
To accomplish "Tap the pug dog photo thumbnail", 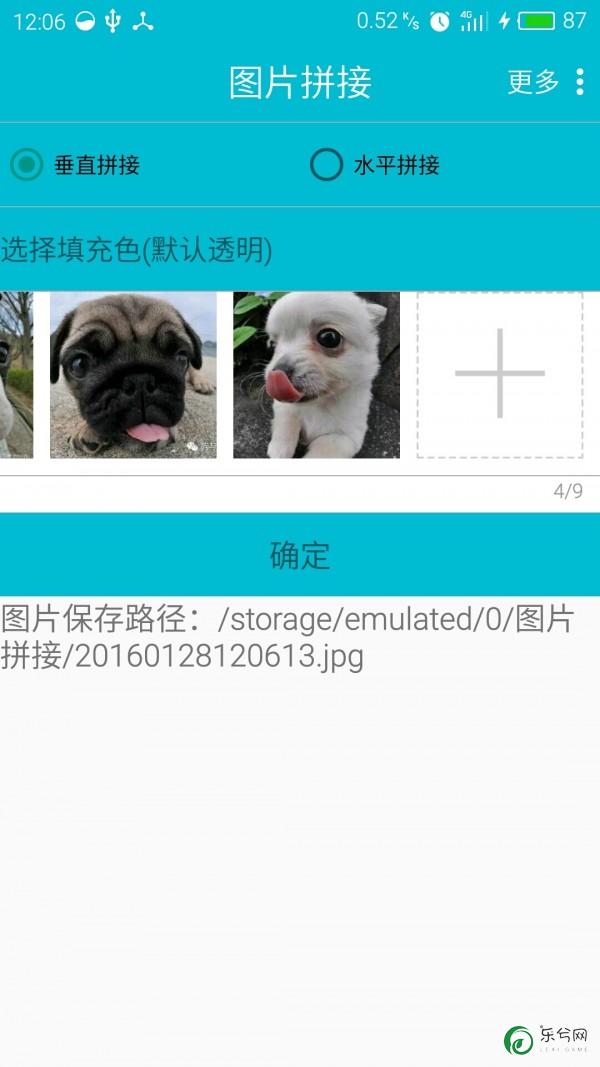I will [133, 375].
